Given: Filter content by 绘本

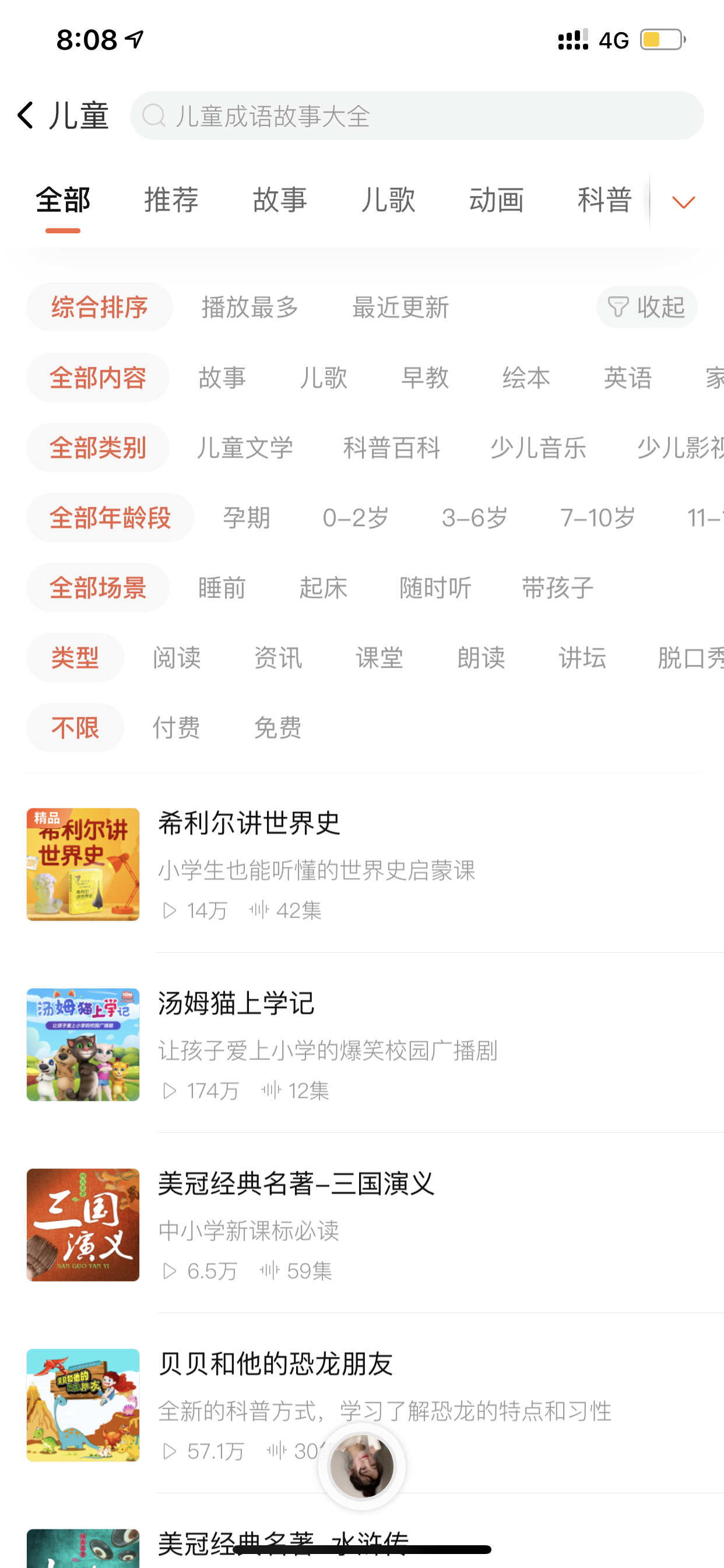Looking at the screenshot, I should [x=526, y=377].
